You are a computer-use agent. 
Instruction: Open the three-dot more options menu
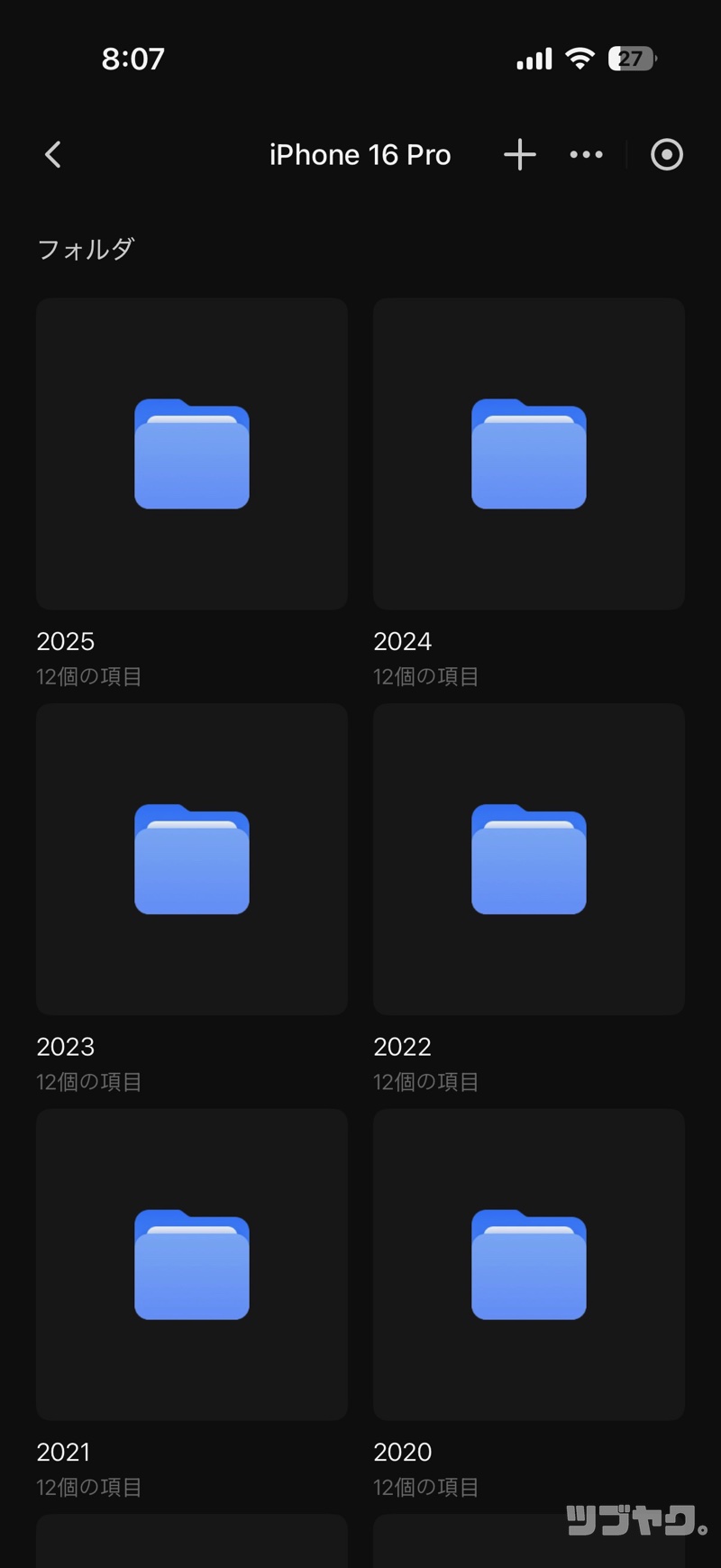(586, 155)
